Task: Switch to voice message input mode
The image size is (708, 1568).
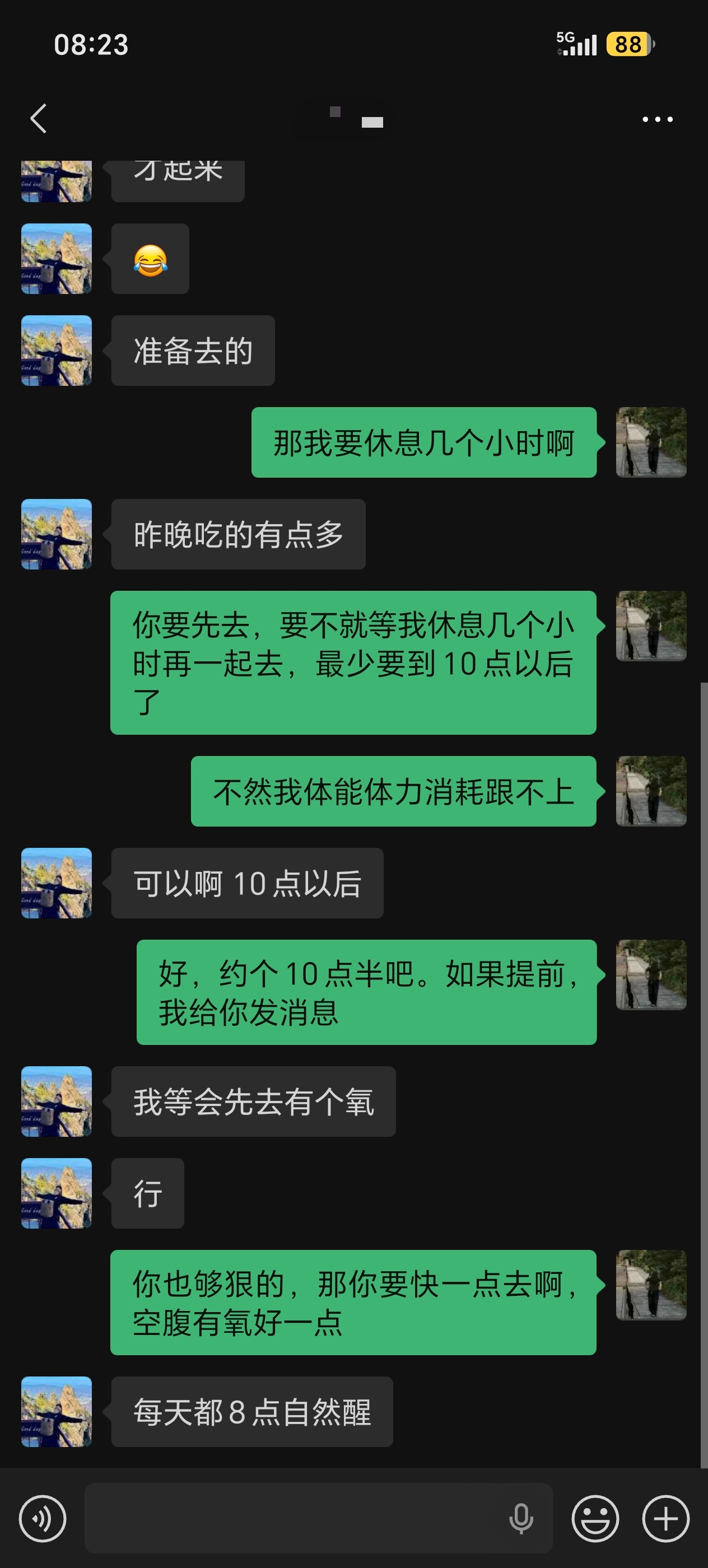Action: pyautogui.click(x=43, y=1519)
